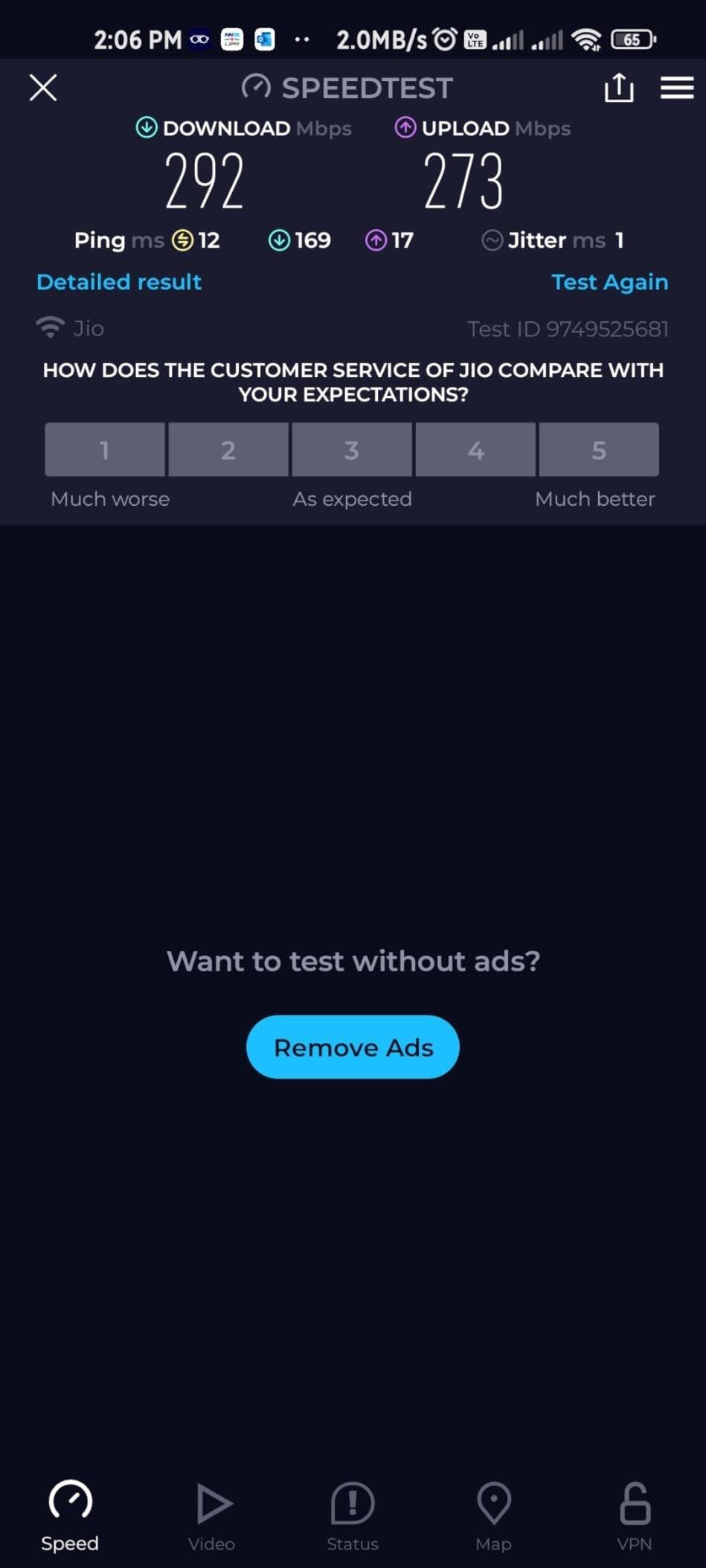706x1568 pixels.
Task: Open the Map tab
Action: pyautogui.click(x=493, y=1515)
